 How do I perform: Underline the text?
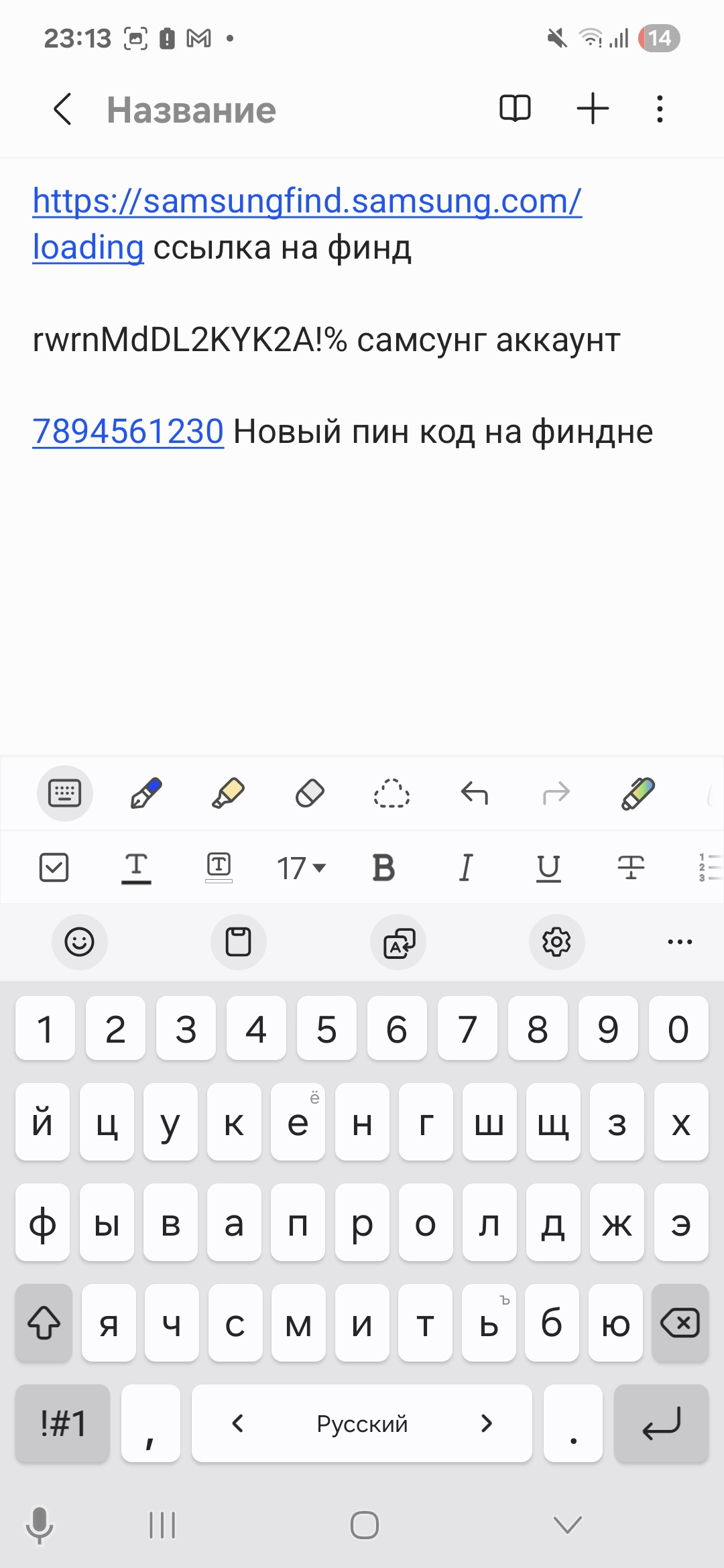[x=548, y=868]
